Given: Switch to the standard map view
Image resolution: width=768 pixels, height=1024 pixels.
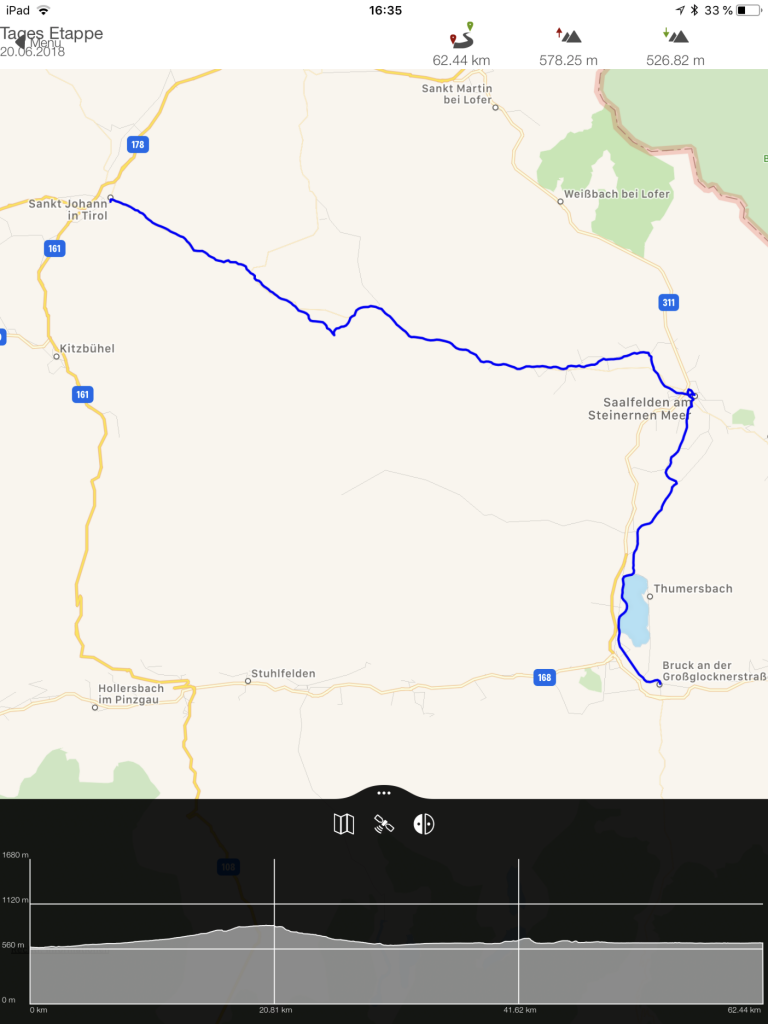Looking at the screenshot, I should (343, 824).
